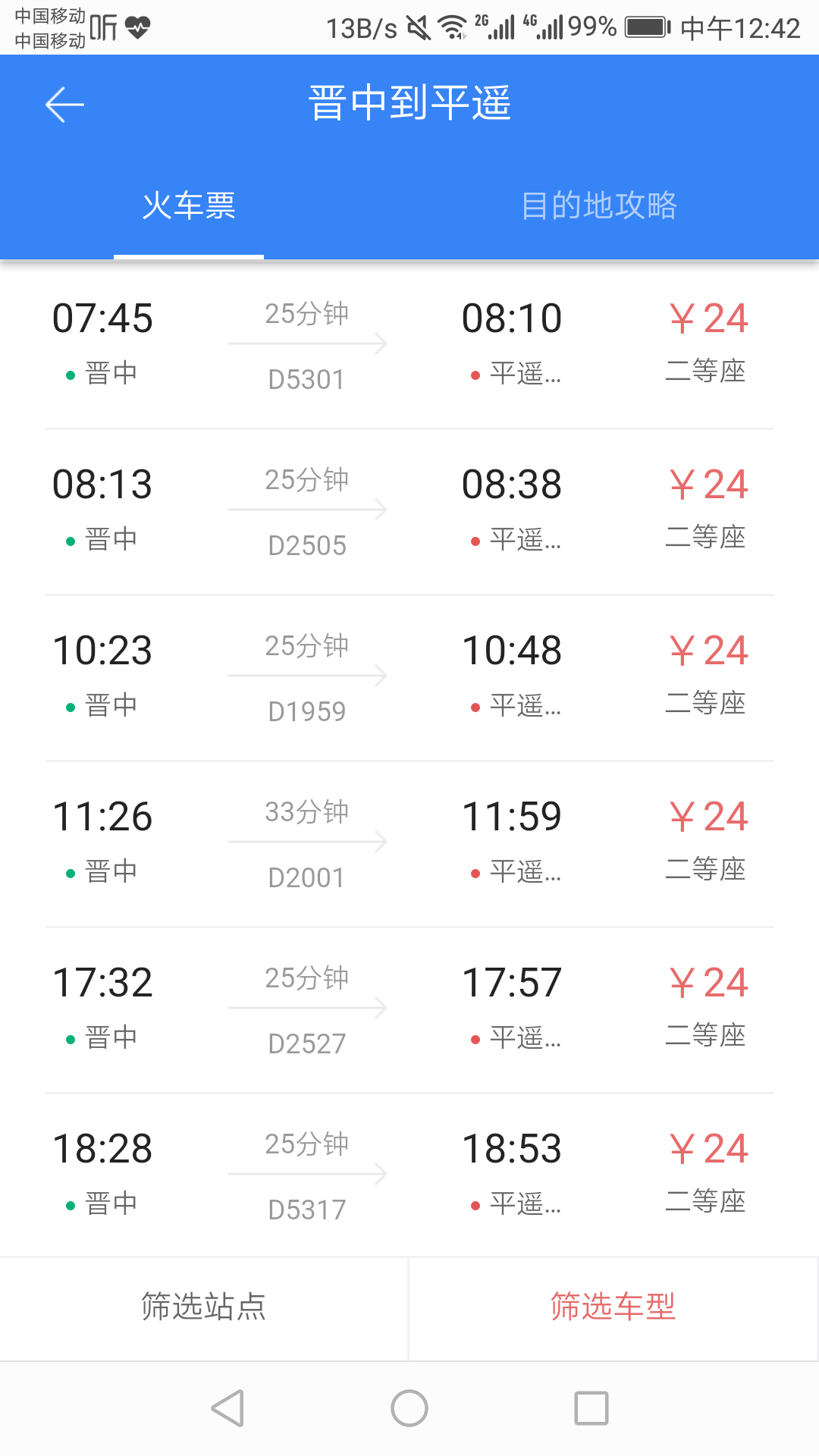Viewport: 819px width, 1456px height.
Task: Select train D2001 departing at 11:26
Action: tap(409, 844)
